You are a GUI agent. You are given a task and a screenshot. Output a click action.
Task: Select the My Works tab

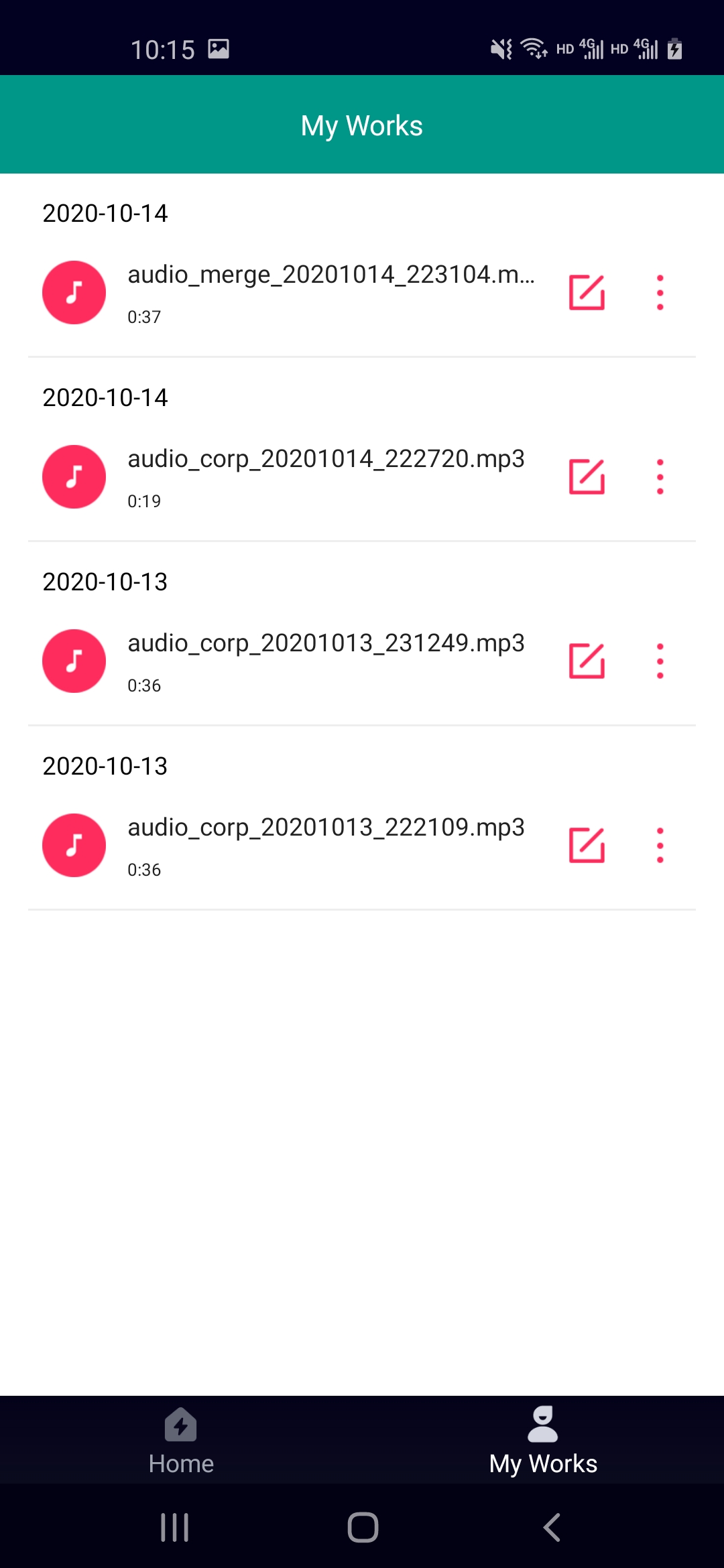click(x=543, y=1441)
